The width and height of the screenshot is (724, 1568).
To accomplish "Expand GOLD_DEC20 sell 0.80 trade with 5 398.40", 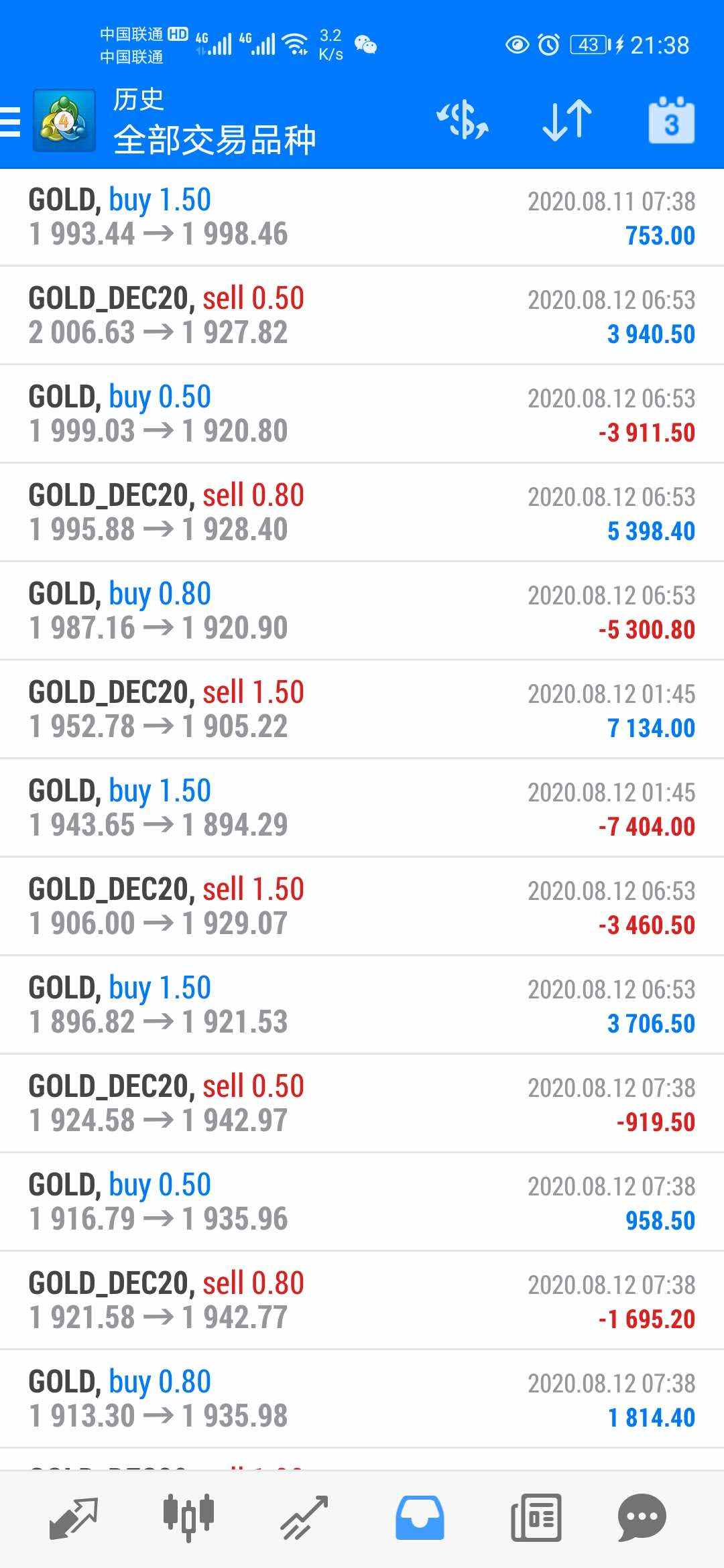I will click(x=362, y=513).
